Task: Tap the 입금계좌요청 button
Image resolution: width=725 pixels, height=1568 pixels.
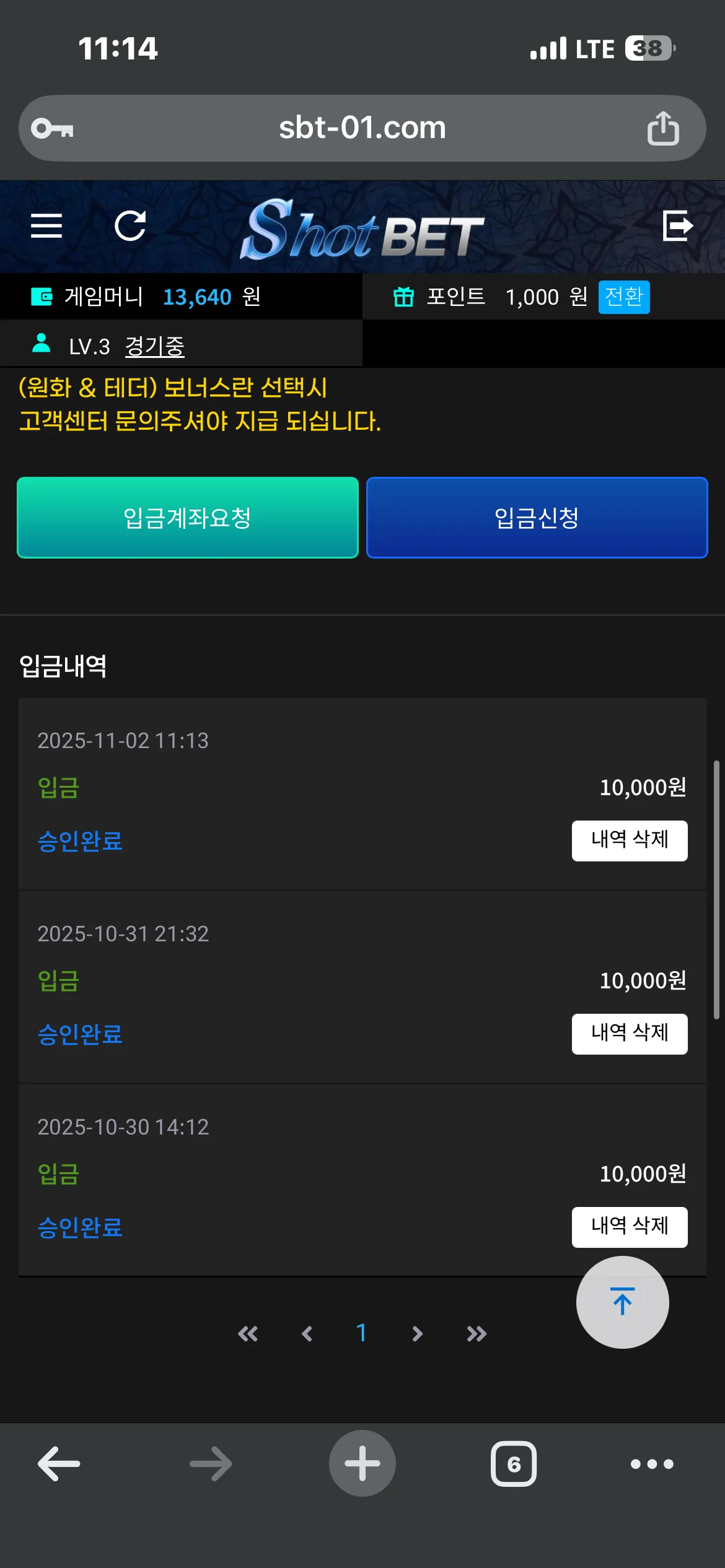Action: pos(188,518)
